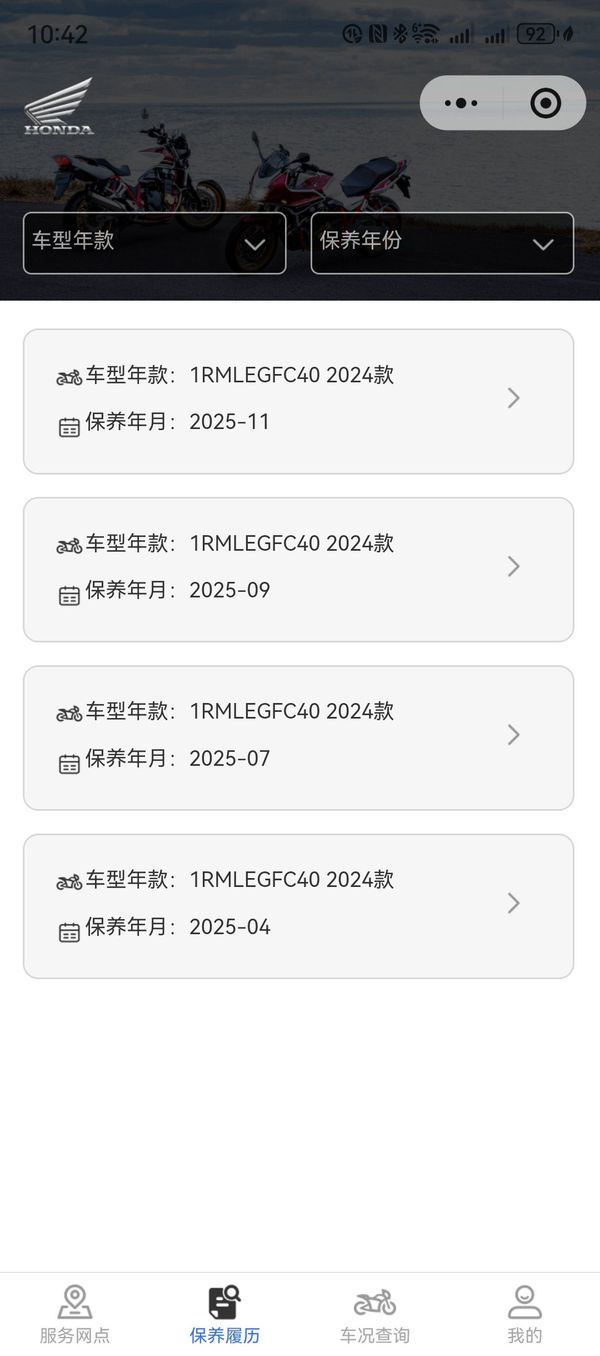Open the maintenance record for 2025-11

[298, 401]
